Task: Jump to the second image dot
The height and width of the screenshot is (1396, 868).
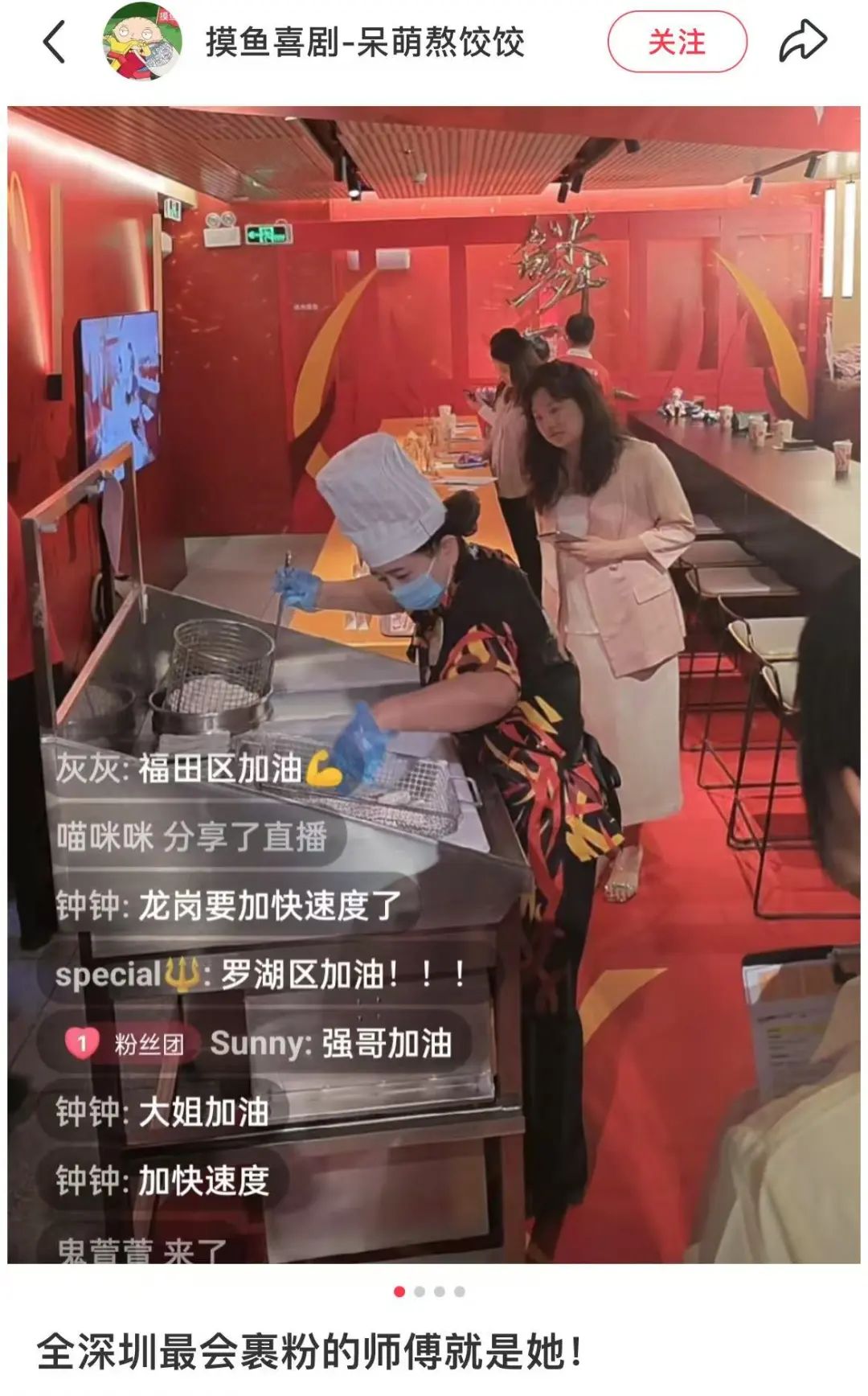Action: [420, 1291]
